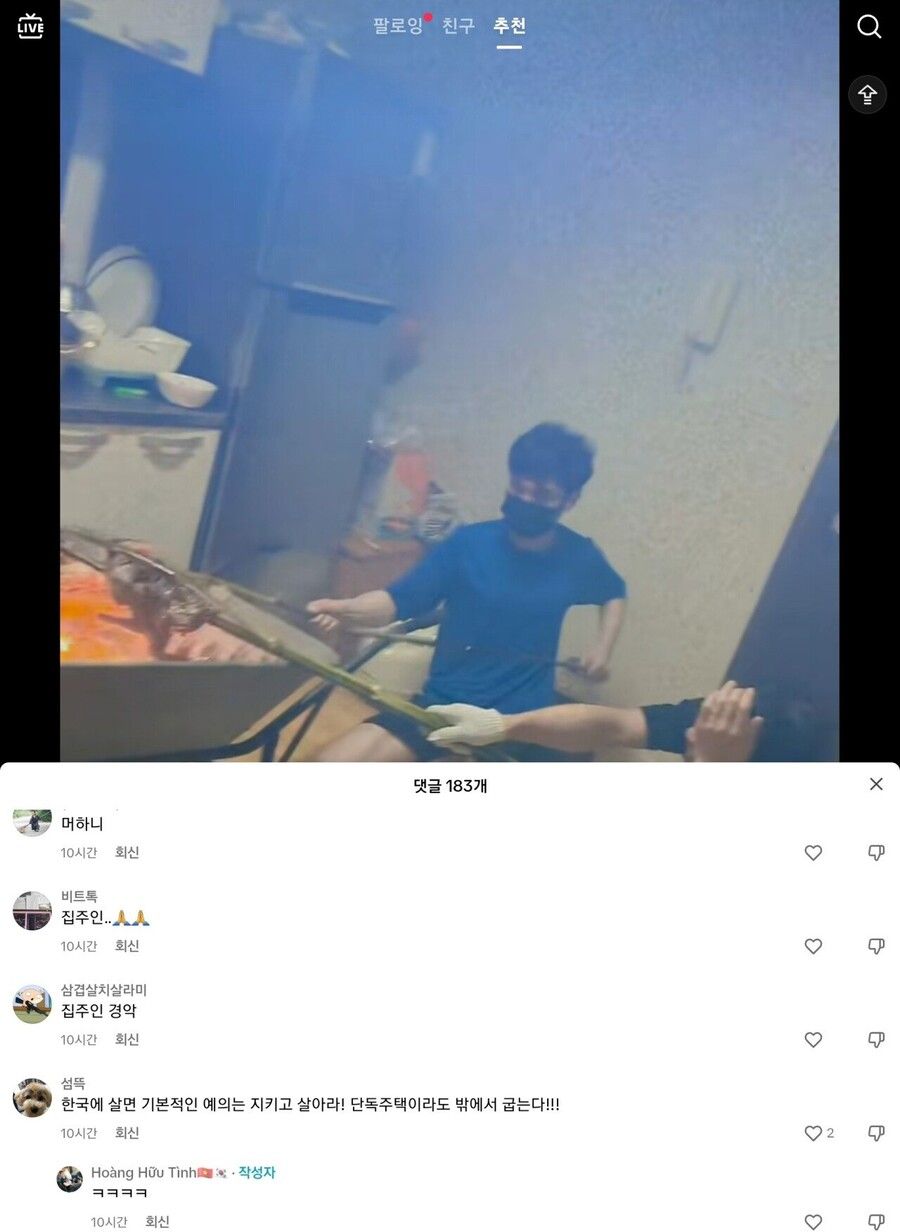The width and height of the screenshot is (900, 1232).
Task: Like 섬뜩's comment
Action: [x=813, y=1133]
